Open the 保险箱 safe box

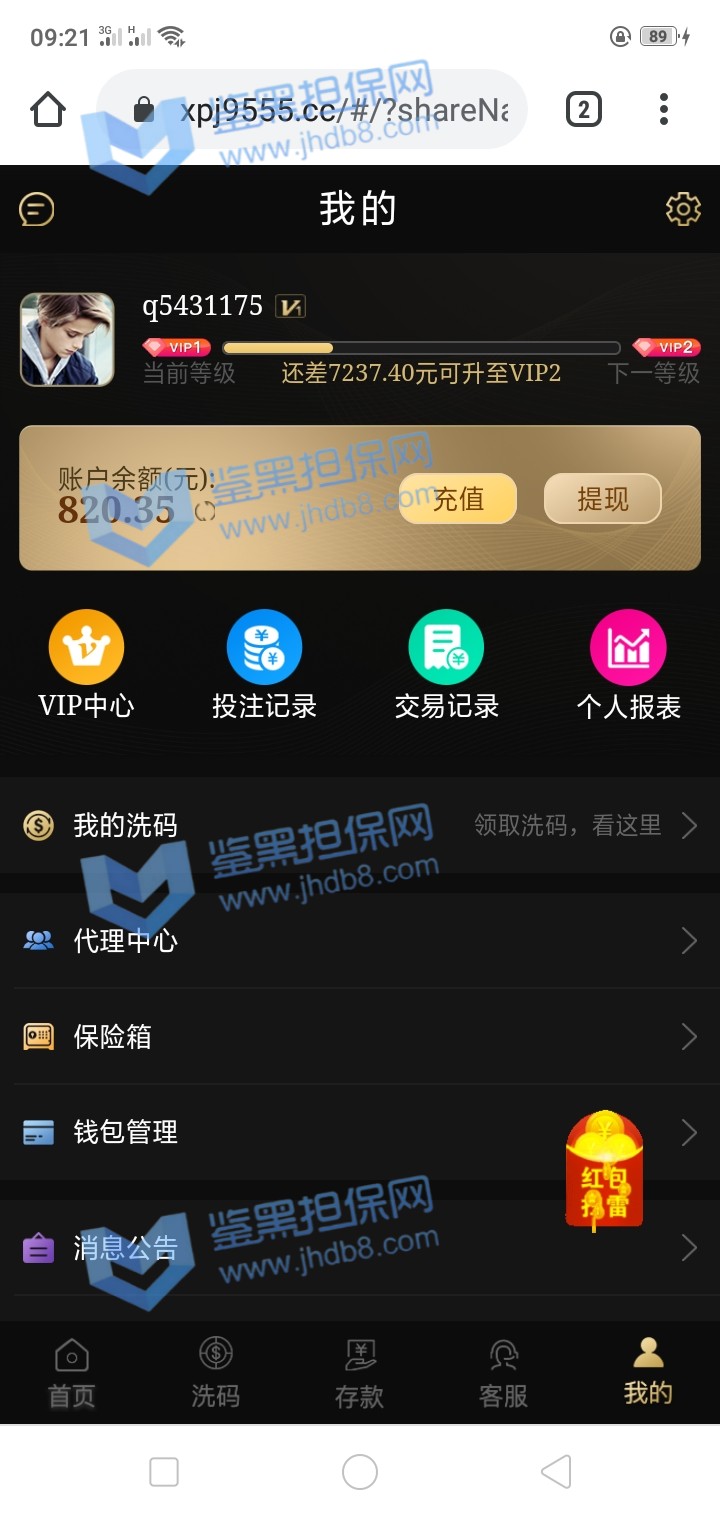pyautogui.click(x=360, y=1036)
